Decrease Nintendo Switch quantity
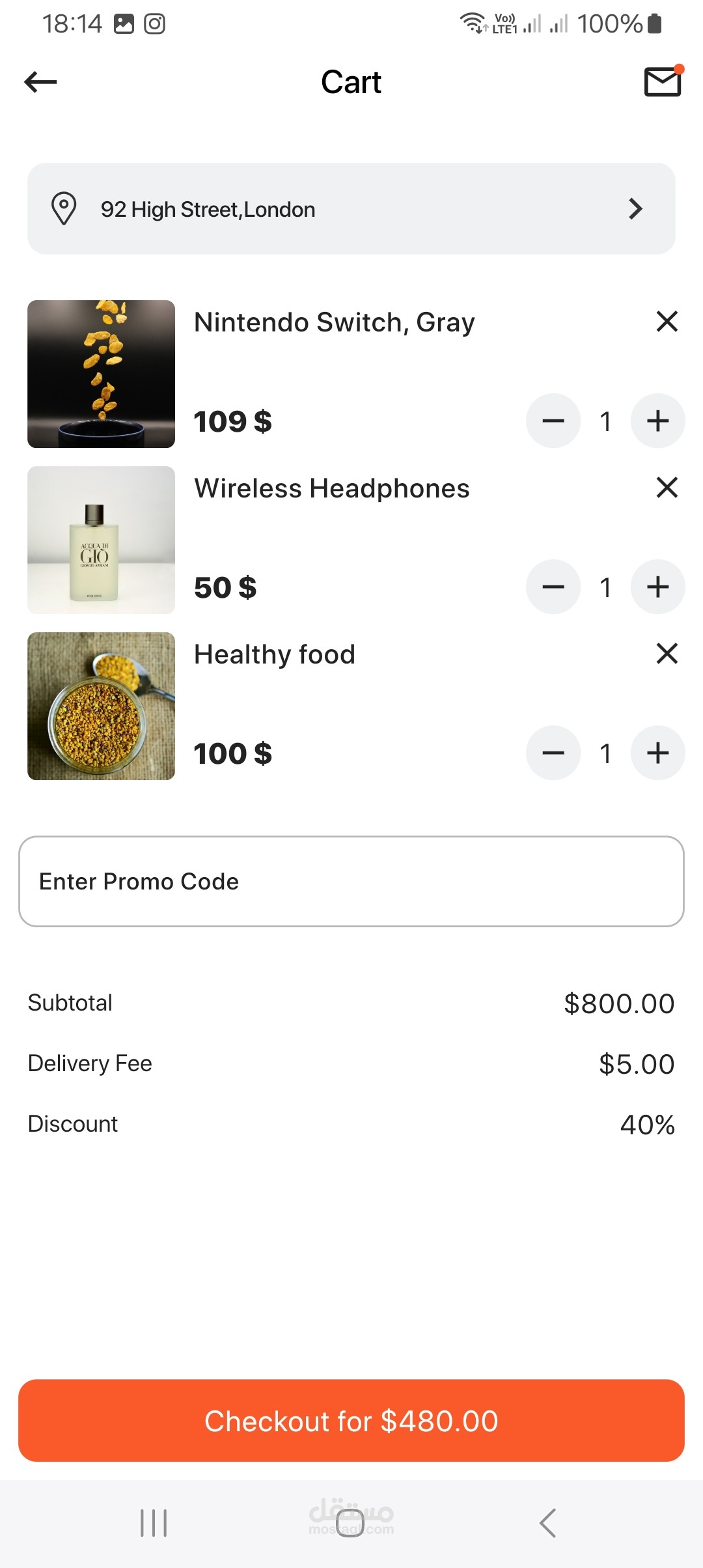This screenshot has height=1568, width=703. click(553, 421)
